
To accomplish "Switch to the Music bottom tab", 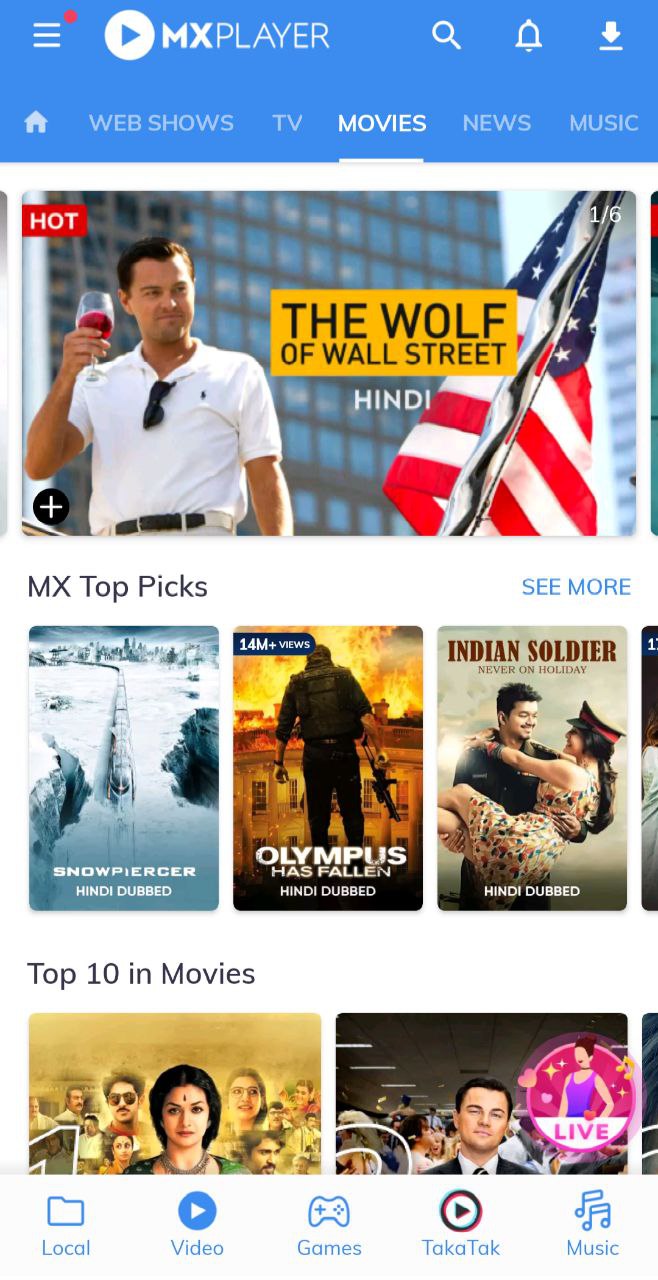I will (593, 1226).
